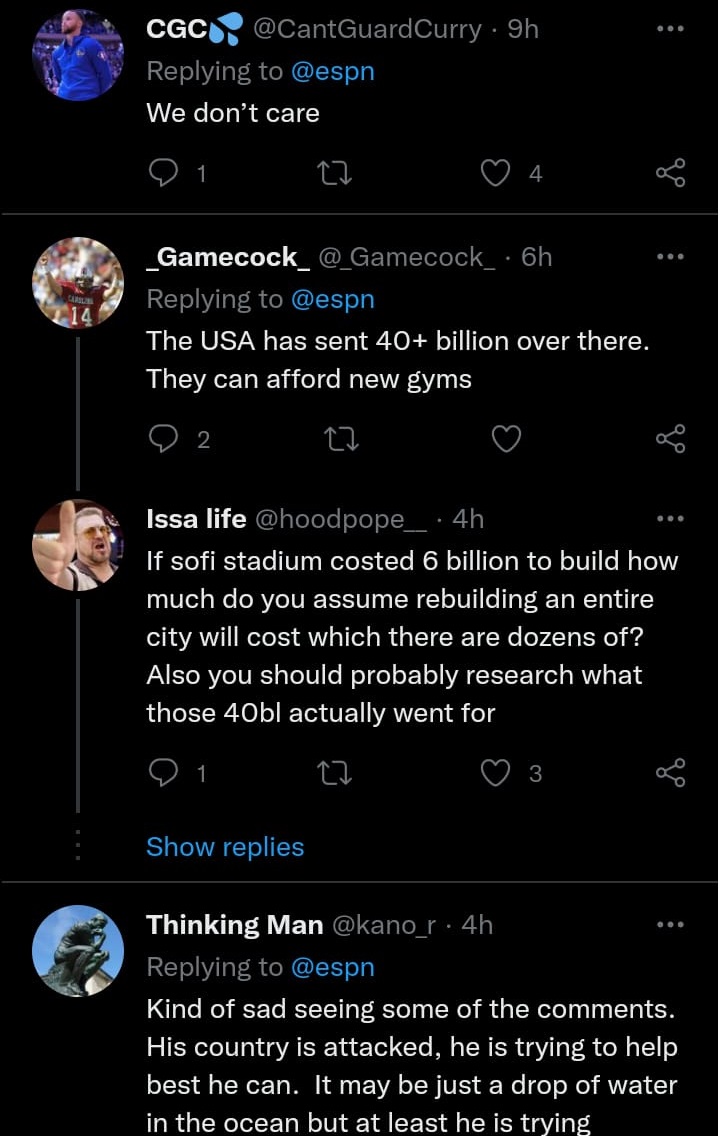Open overflow menu on Thinking Man's tweet
Image resolution: width=720 pixels, height=1136 pixels.
click(670, 925)
